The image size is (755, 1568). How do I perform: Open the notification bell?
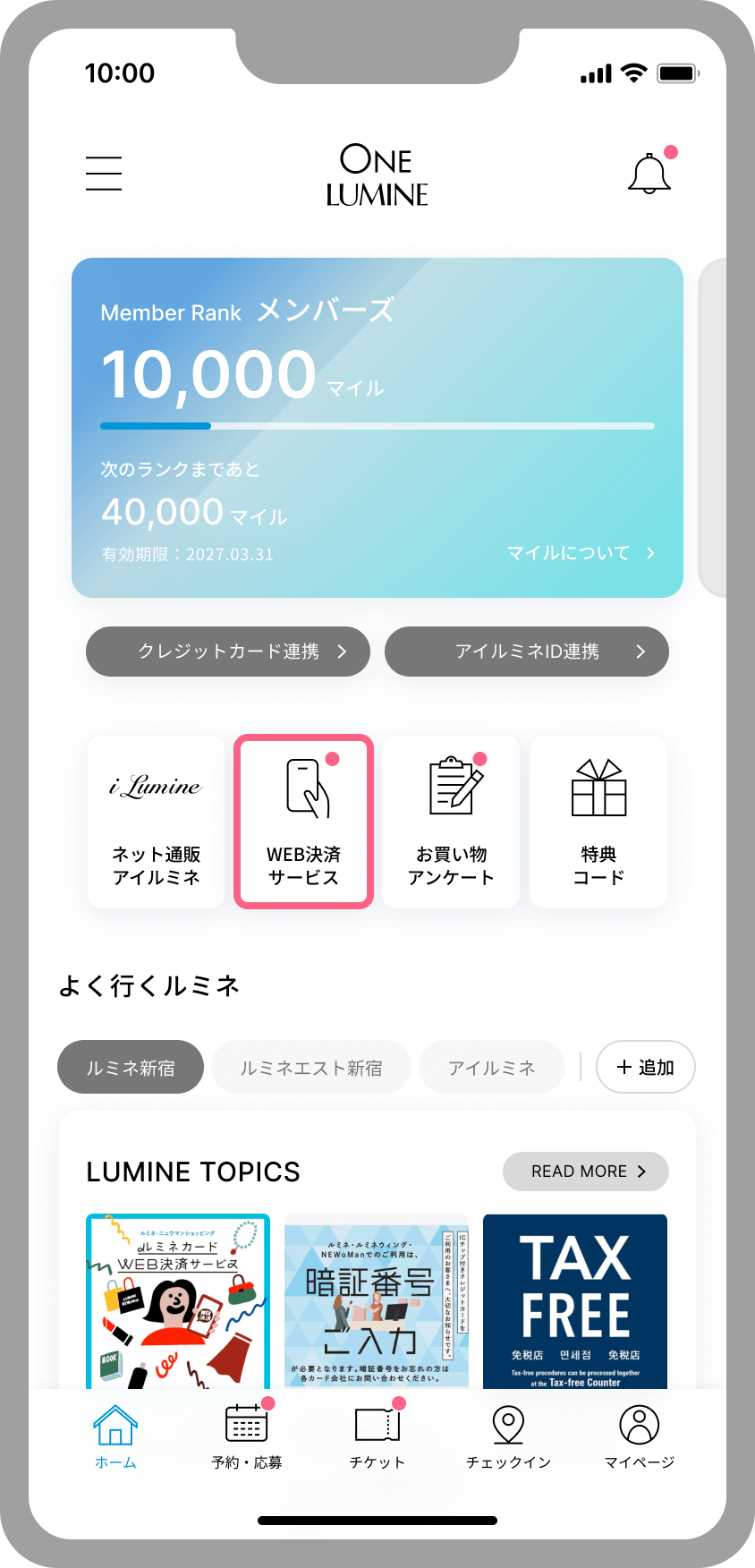tap(648, 173)
